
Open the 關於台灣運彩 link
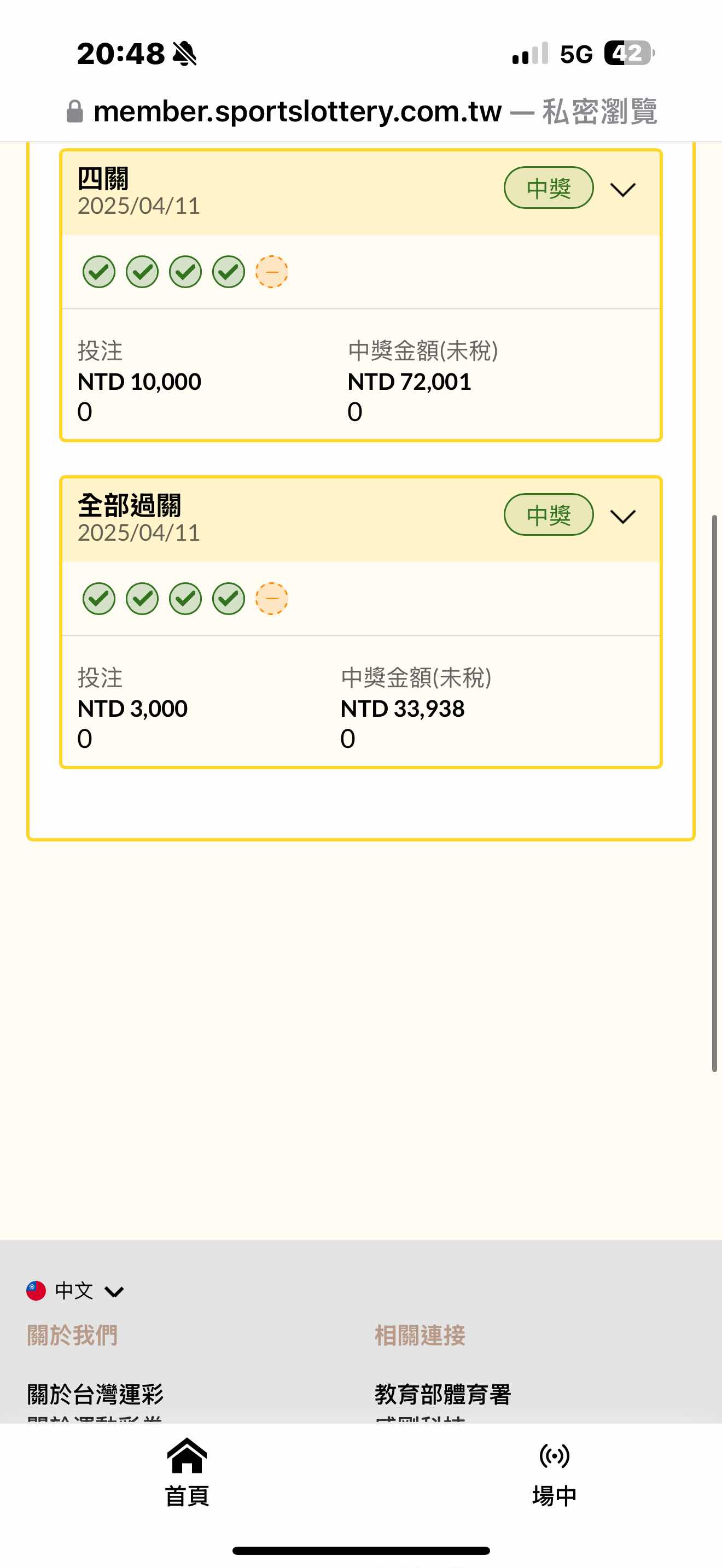[95, 1394]
